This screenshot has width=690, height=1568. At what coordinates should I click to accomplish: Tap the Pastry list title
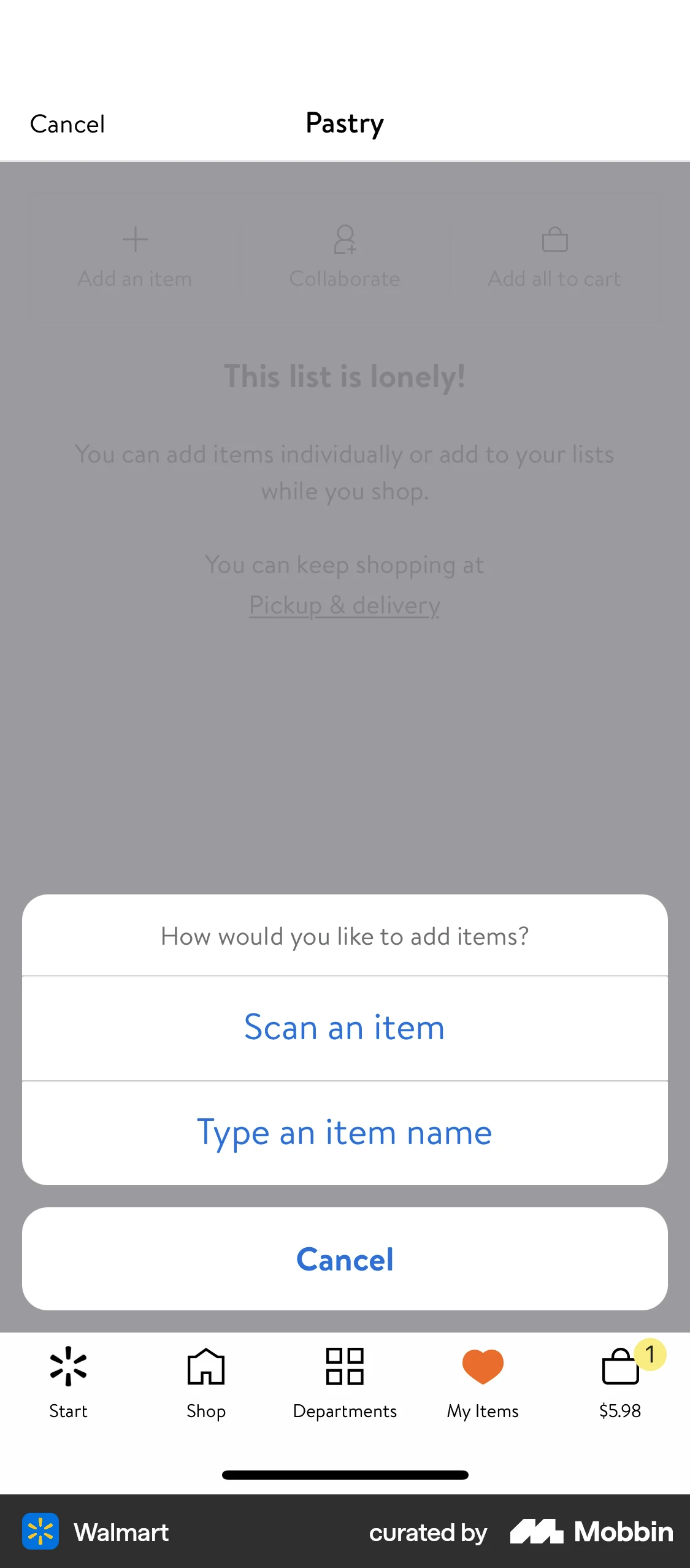(x=344, y=124)
